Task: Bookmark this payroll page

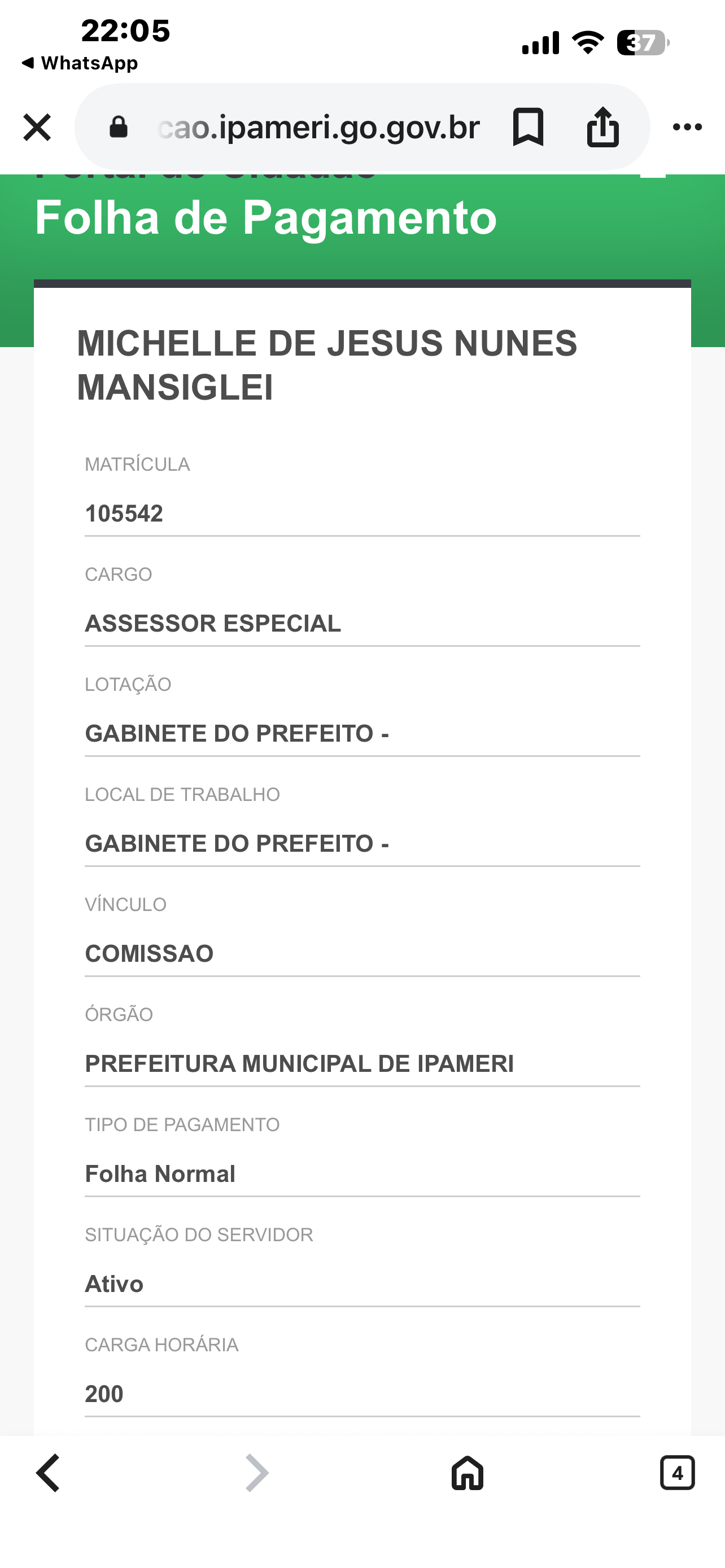Action: pos(528,127)
